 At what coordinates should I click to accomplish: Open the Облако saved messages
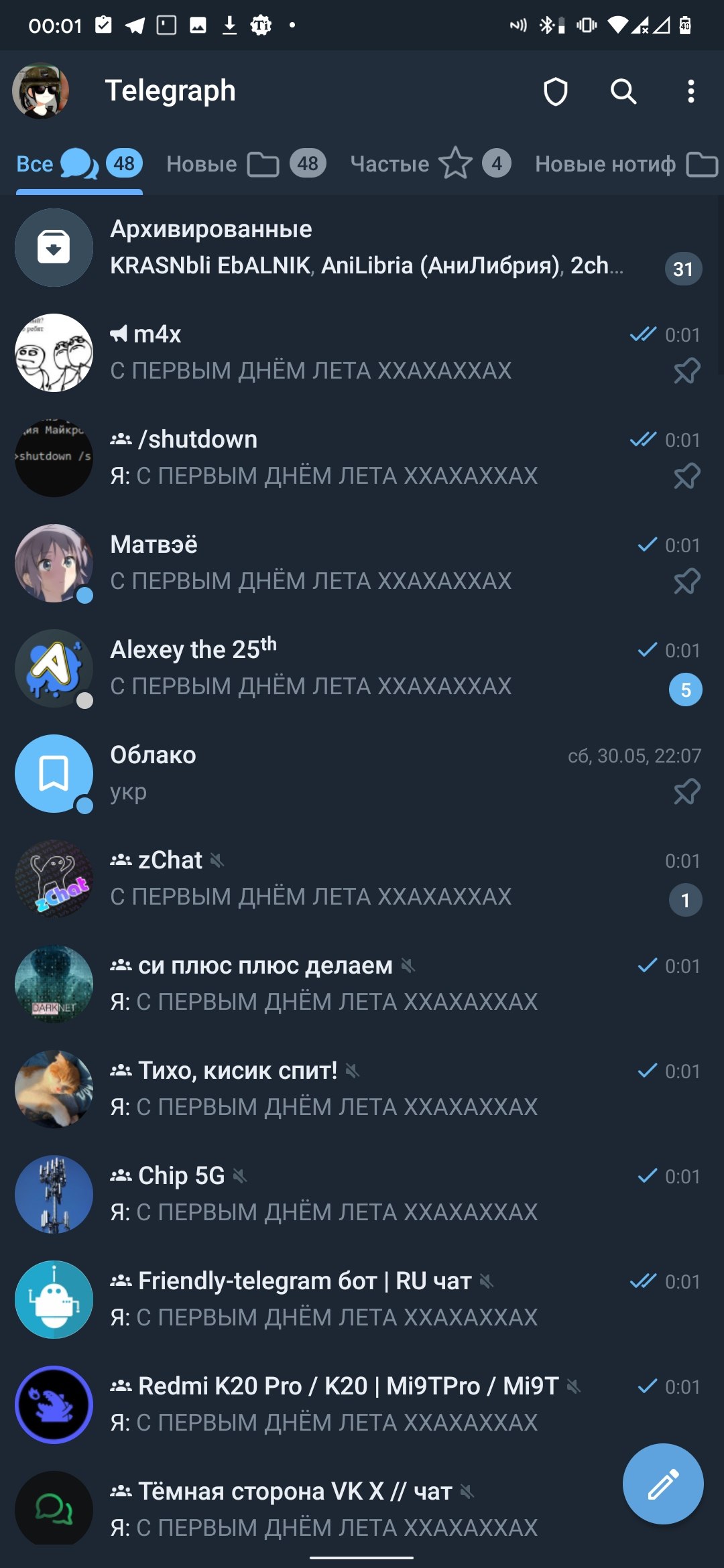coord(362,773)
